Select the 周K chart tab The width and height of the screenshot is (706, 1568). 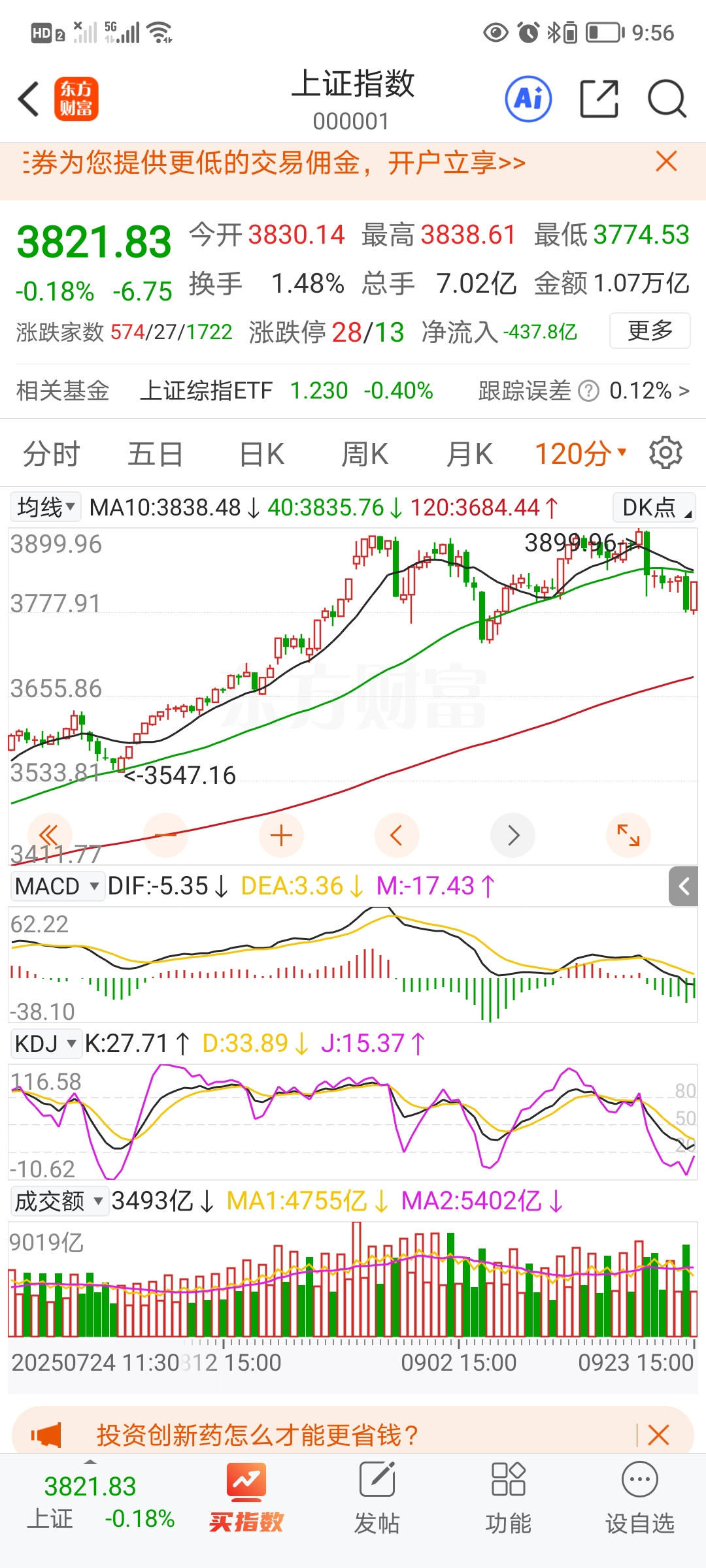click(365, 453)
